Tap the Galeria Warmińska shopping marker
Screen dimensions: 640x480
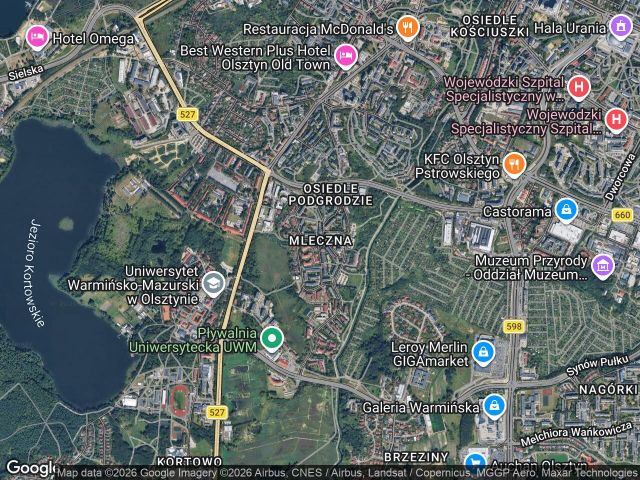[x=494, y=406]
